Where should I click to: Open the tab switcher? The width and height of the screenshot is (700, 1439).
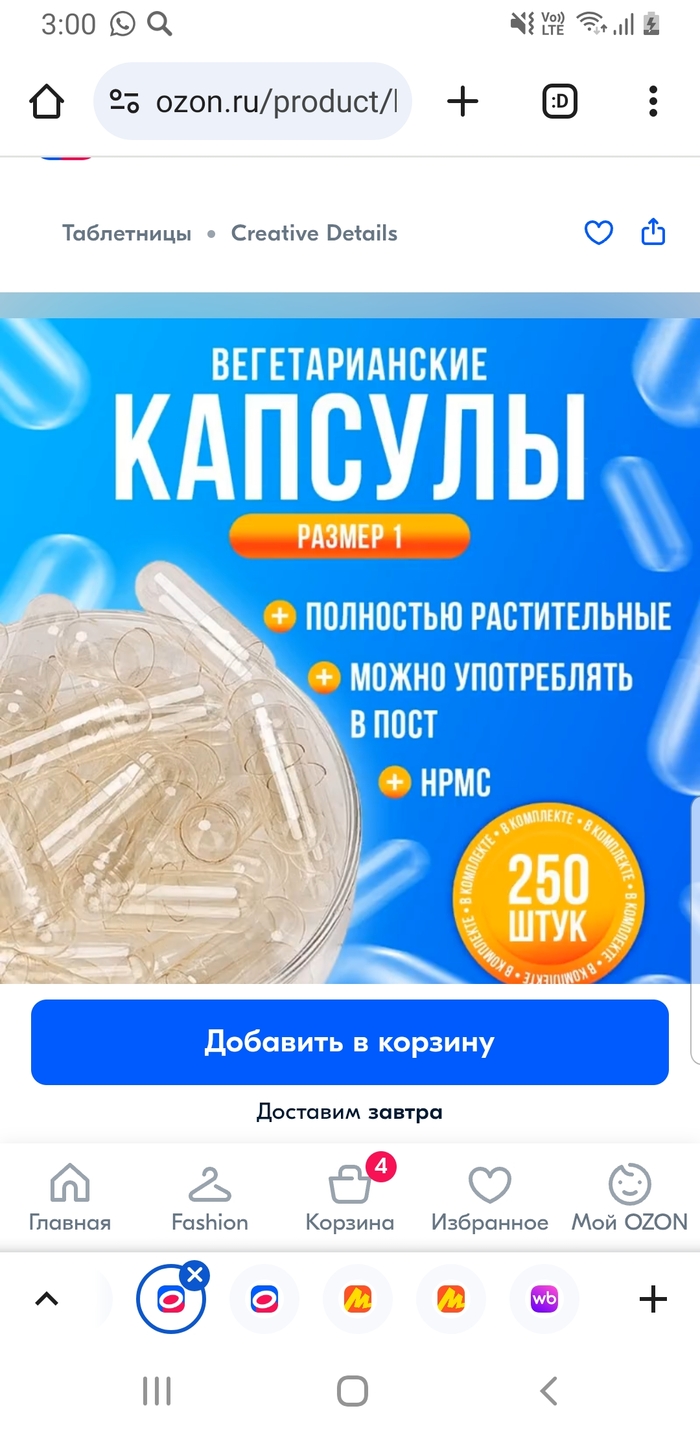point(560,101)
